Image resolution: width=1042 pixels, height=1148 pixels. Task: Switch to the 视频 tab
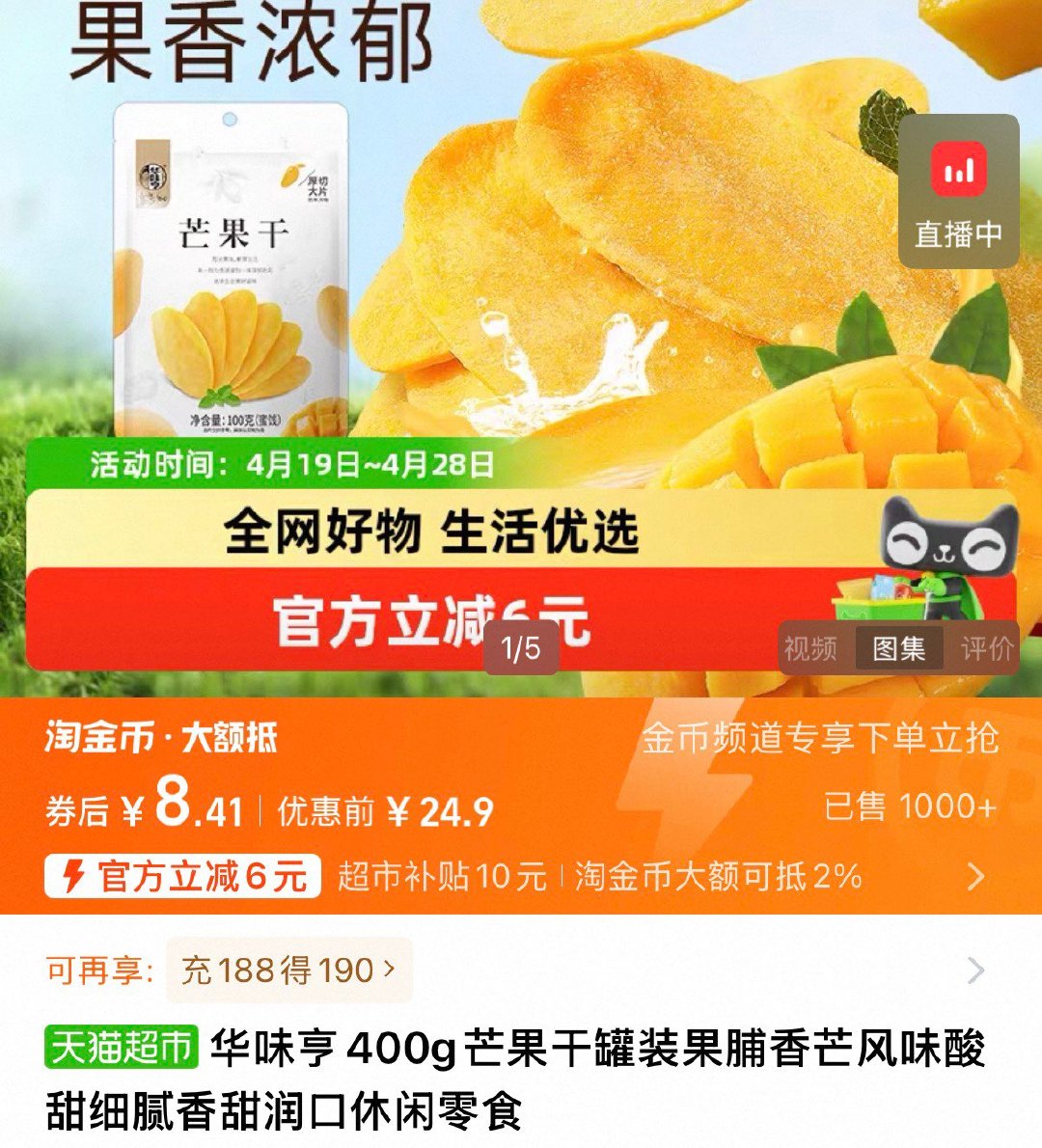click(810, 648)
